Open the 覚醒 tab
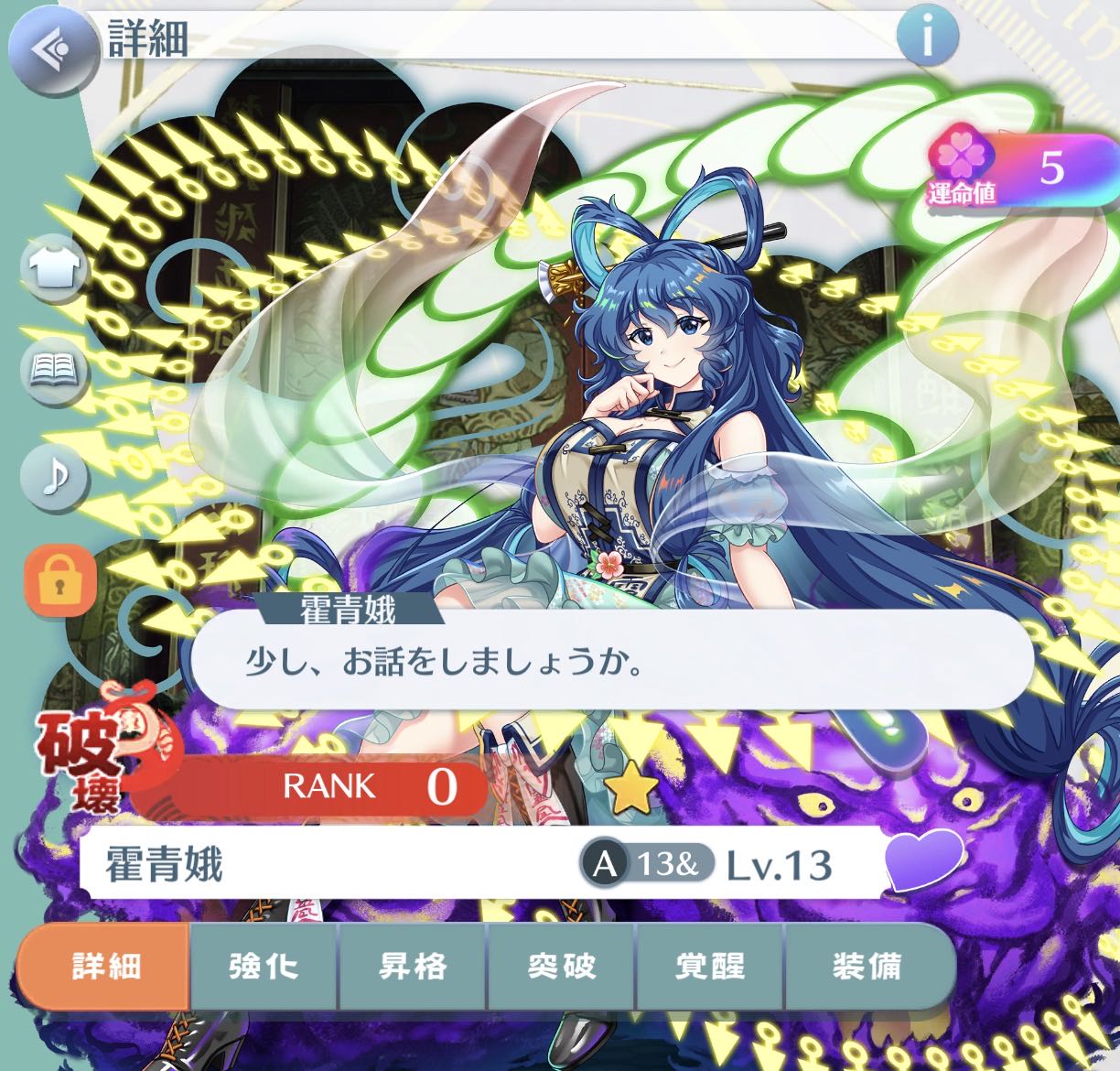Screen dimensions: 1120x1071 (x=710, y=967)
